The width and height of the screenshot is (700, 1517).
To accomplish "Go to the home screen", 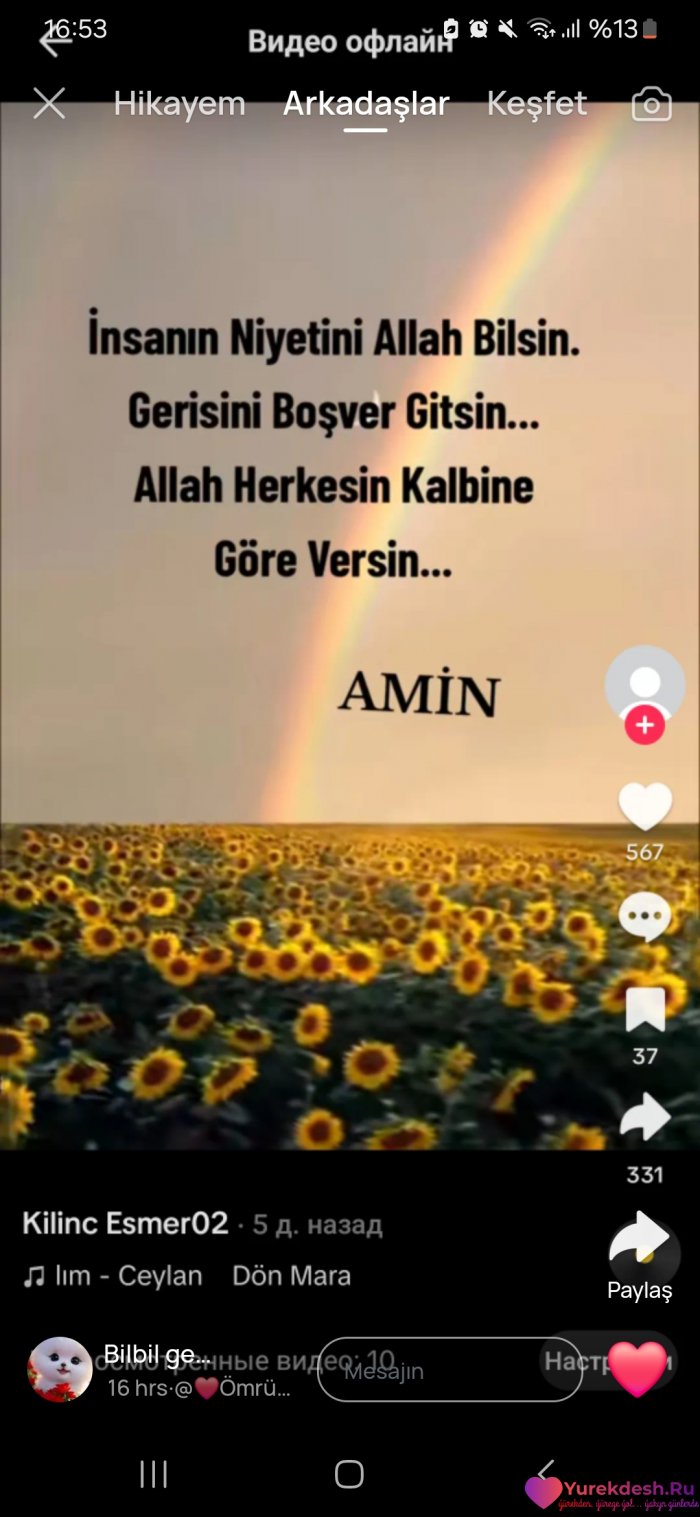I will coord(349,1473).
